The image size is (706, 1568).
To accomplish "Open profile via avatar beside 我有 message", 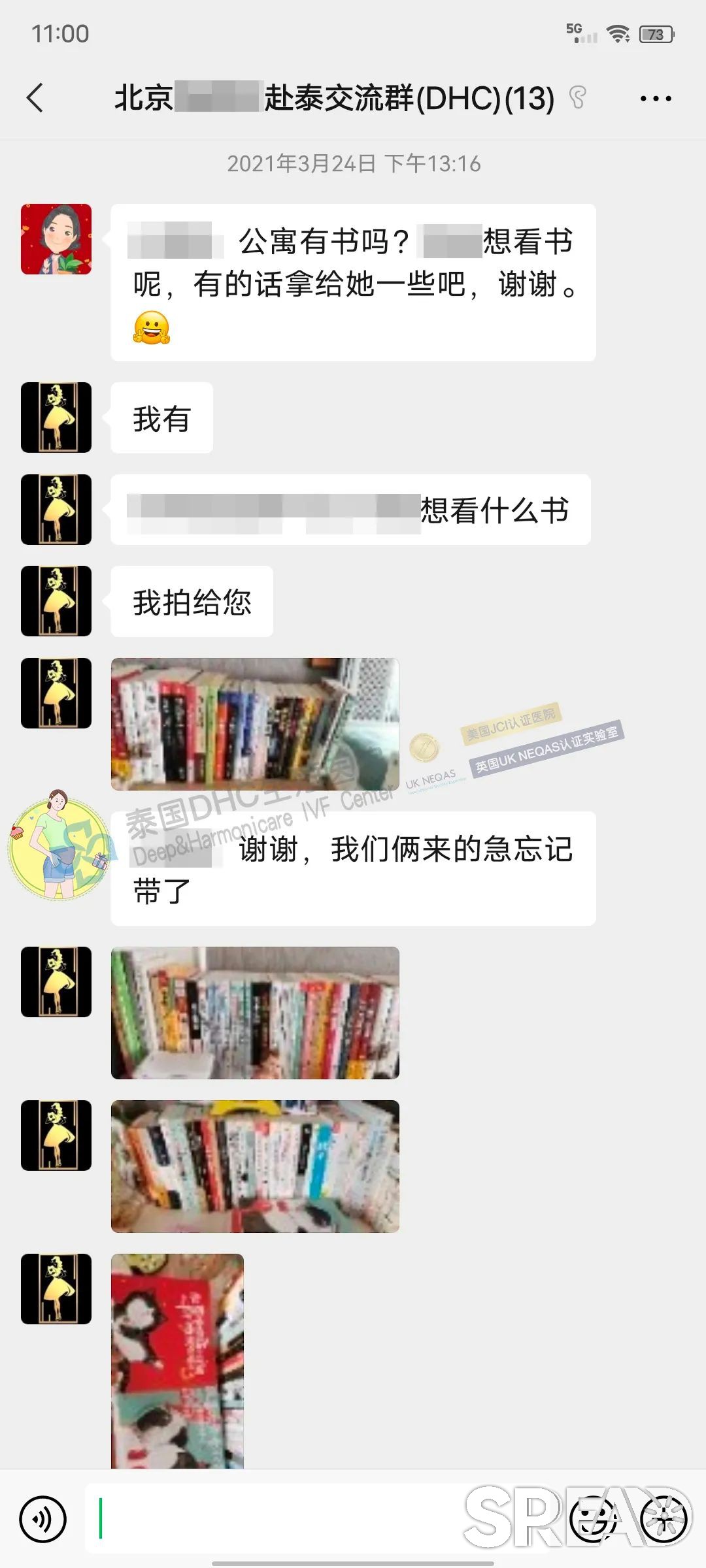I will click(56, 417).
